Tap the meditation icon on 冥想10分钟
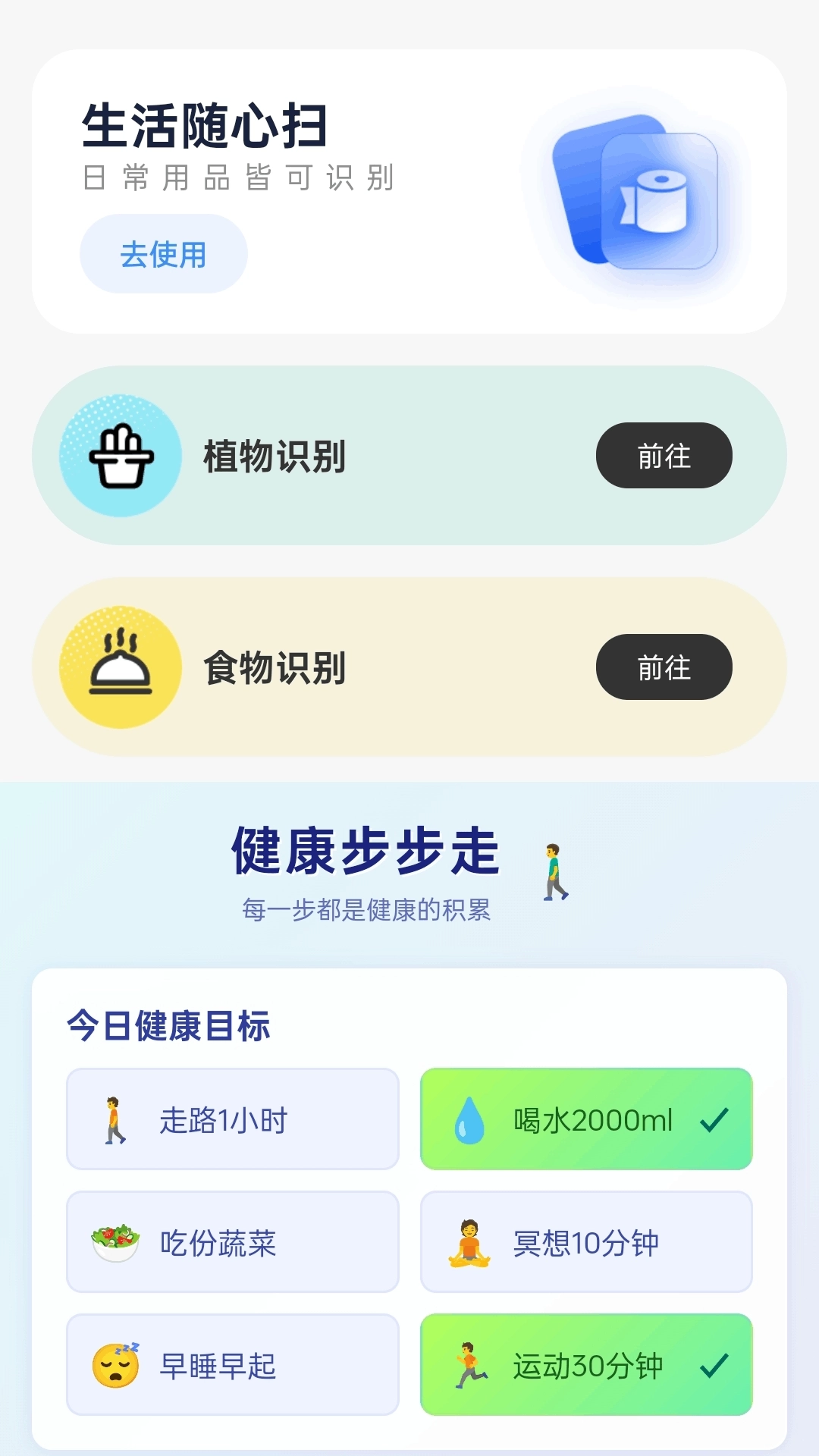819x1456 pixels. click(x=472, y=1242)
